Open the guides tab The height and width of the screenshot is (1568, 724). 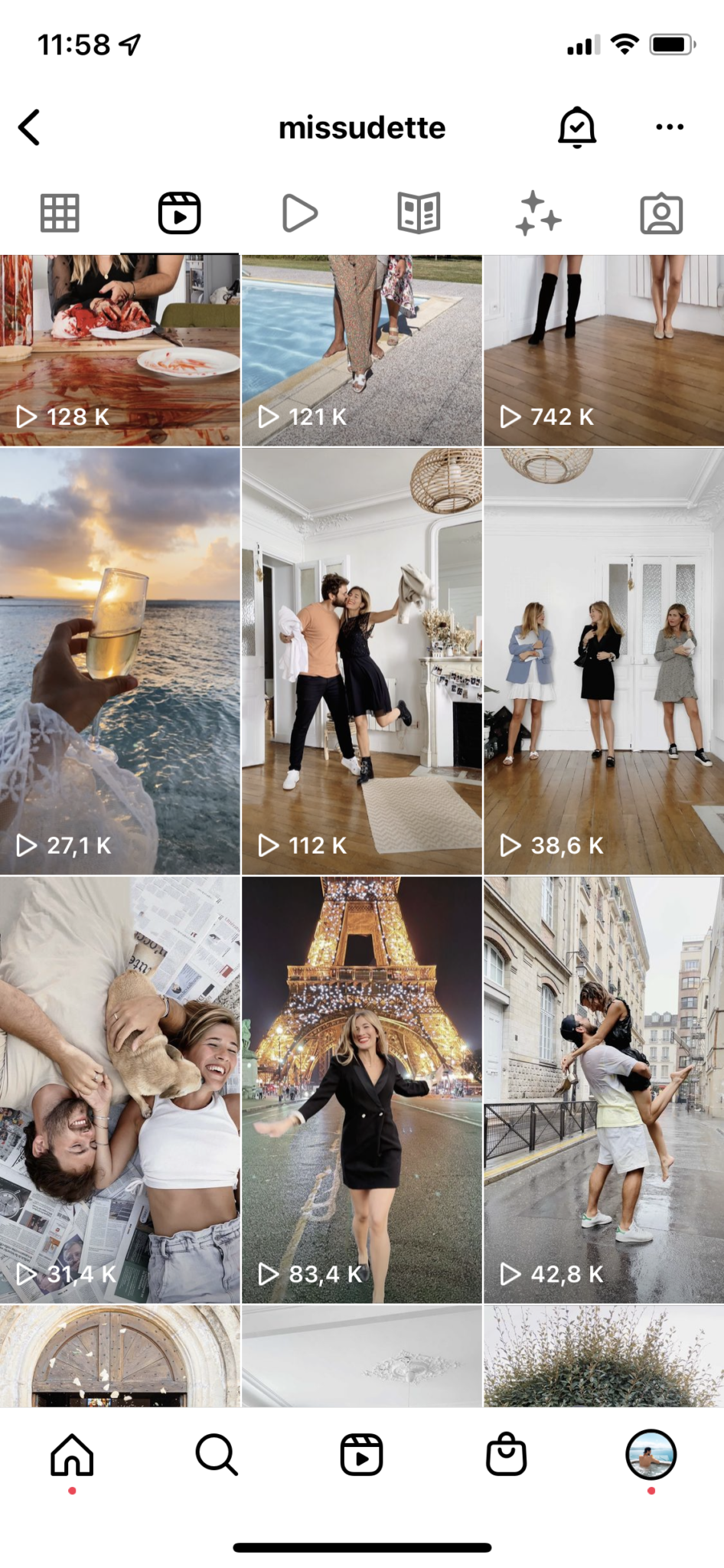tap(419, 213)
